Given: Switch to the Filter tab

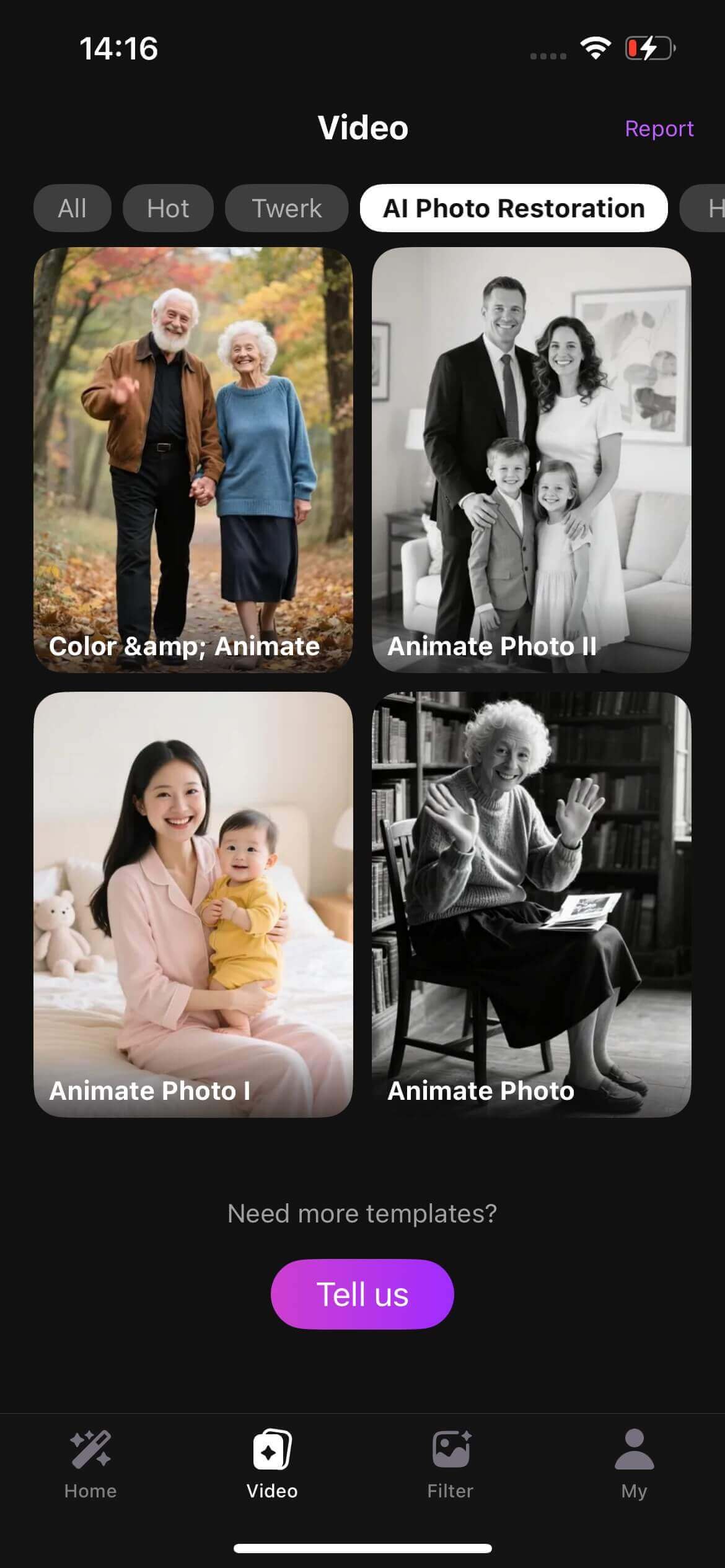Looking at the screenshot, I should (450, 1464).
